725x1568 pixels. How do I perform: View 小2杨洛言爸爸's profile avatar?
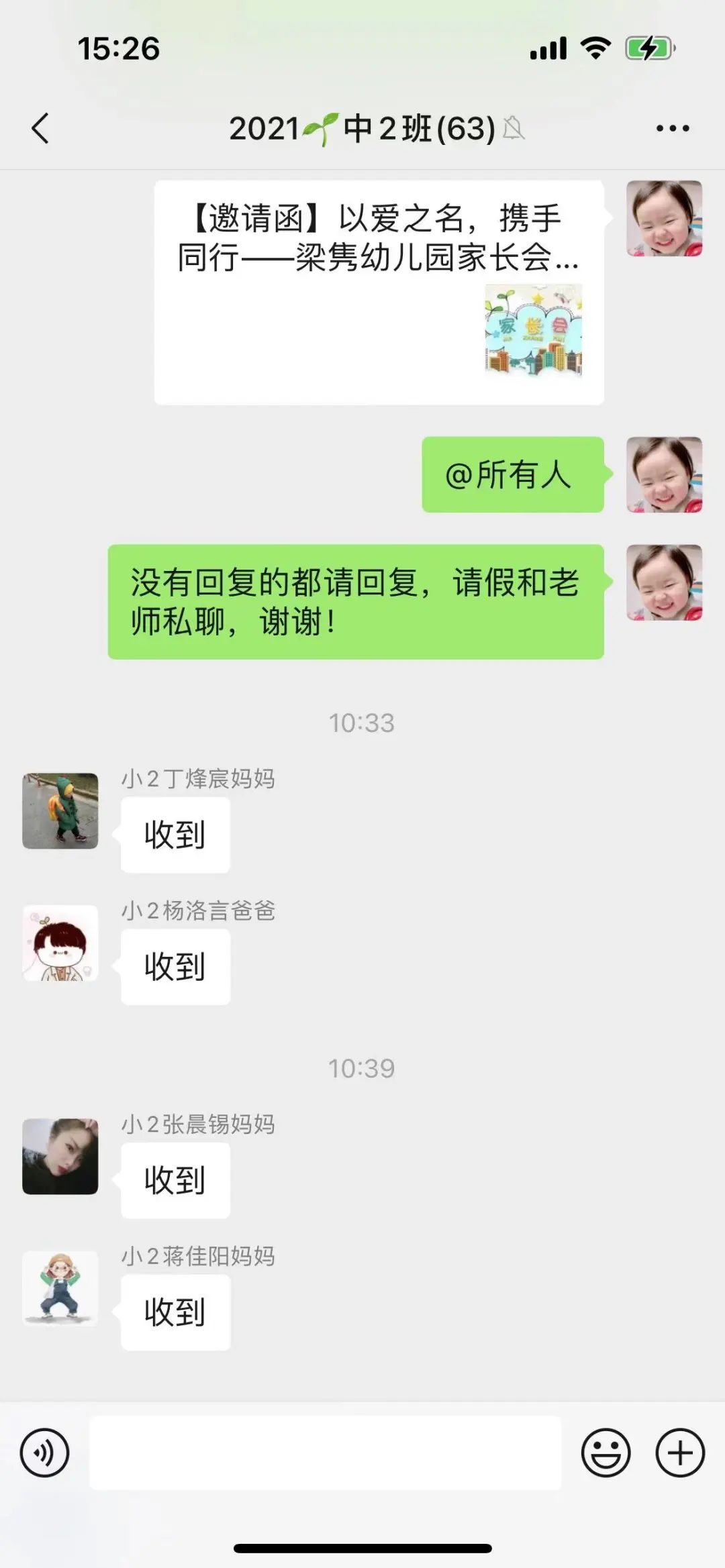(x=60, y=943)
